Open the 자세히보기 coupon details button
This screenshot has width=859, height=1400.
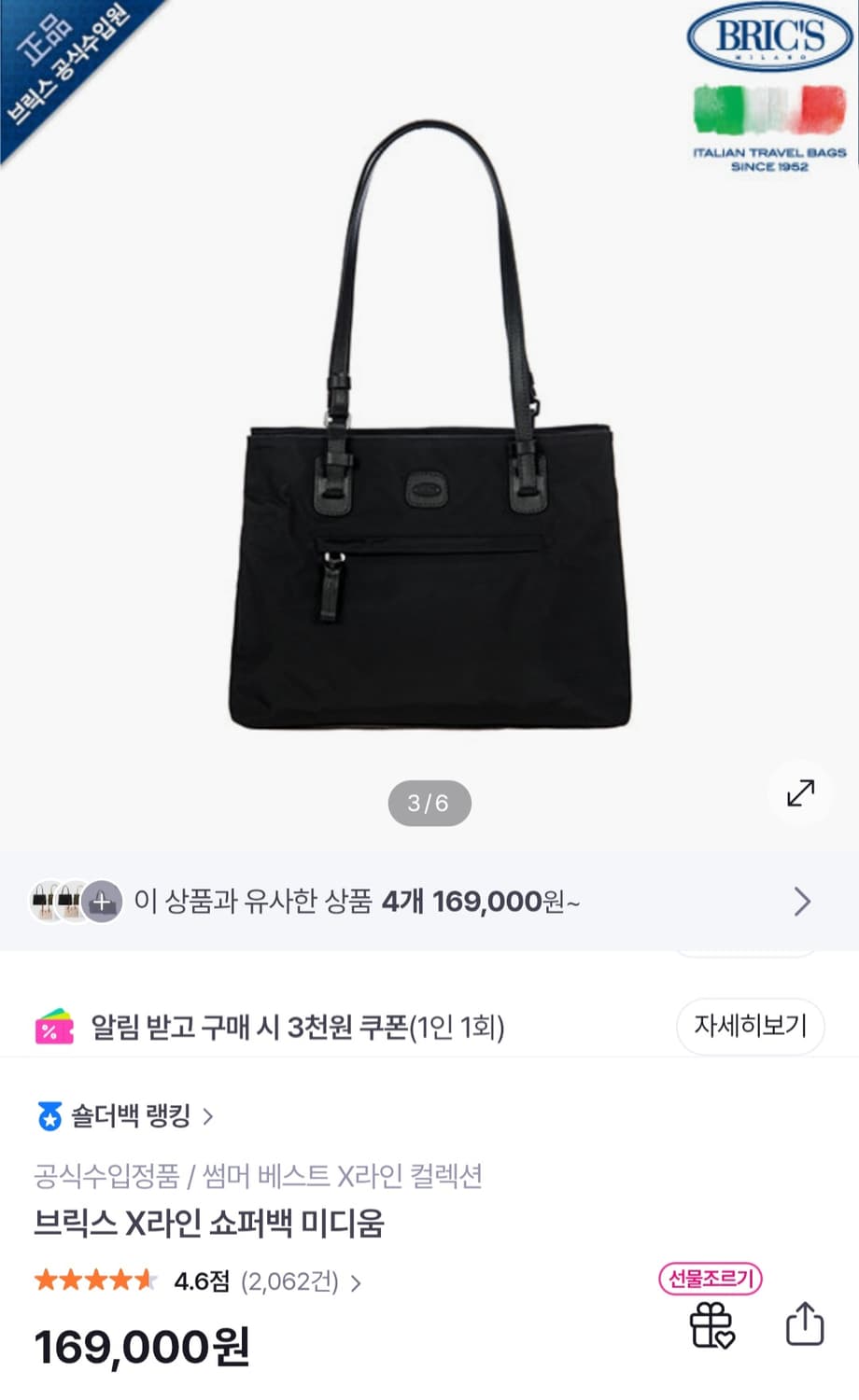pos(750,1026)
